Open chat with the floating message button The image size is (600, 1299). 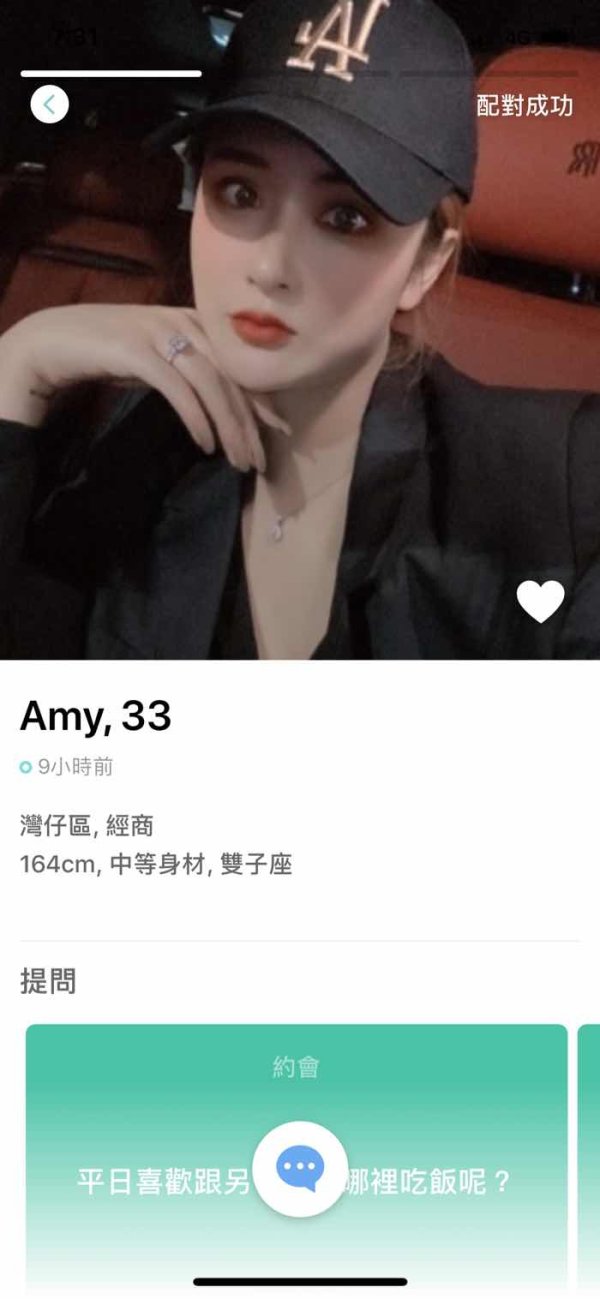300,1168
